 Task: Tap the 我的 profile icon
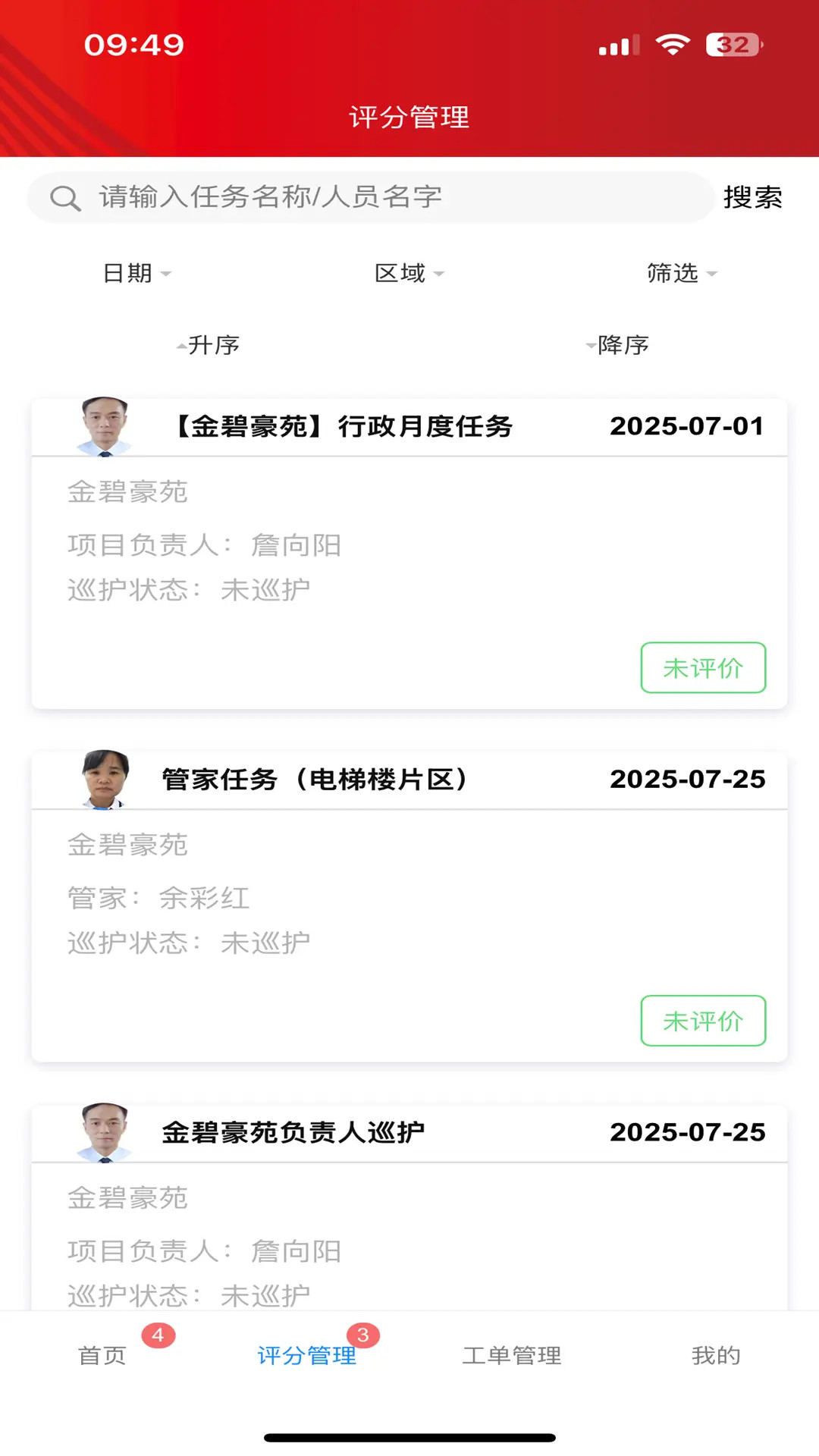pos(715,1357)
